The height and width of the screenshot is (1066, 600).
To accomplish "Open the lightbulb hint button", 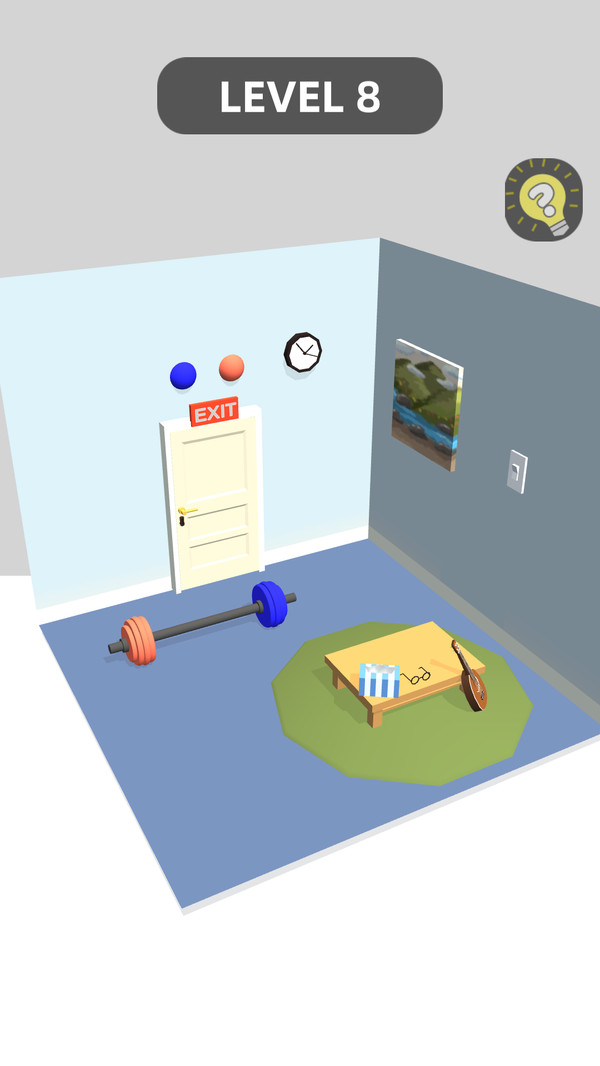I will point(543,200).
